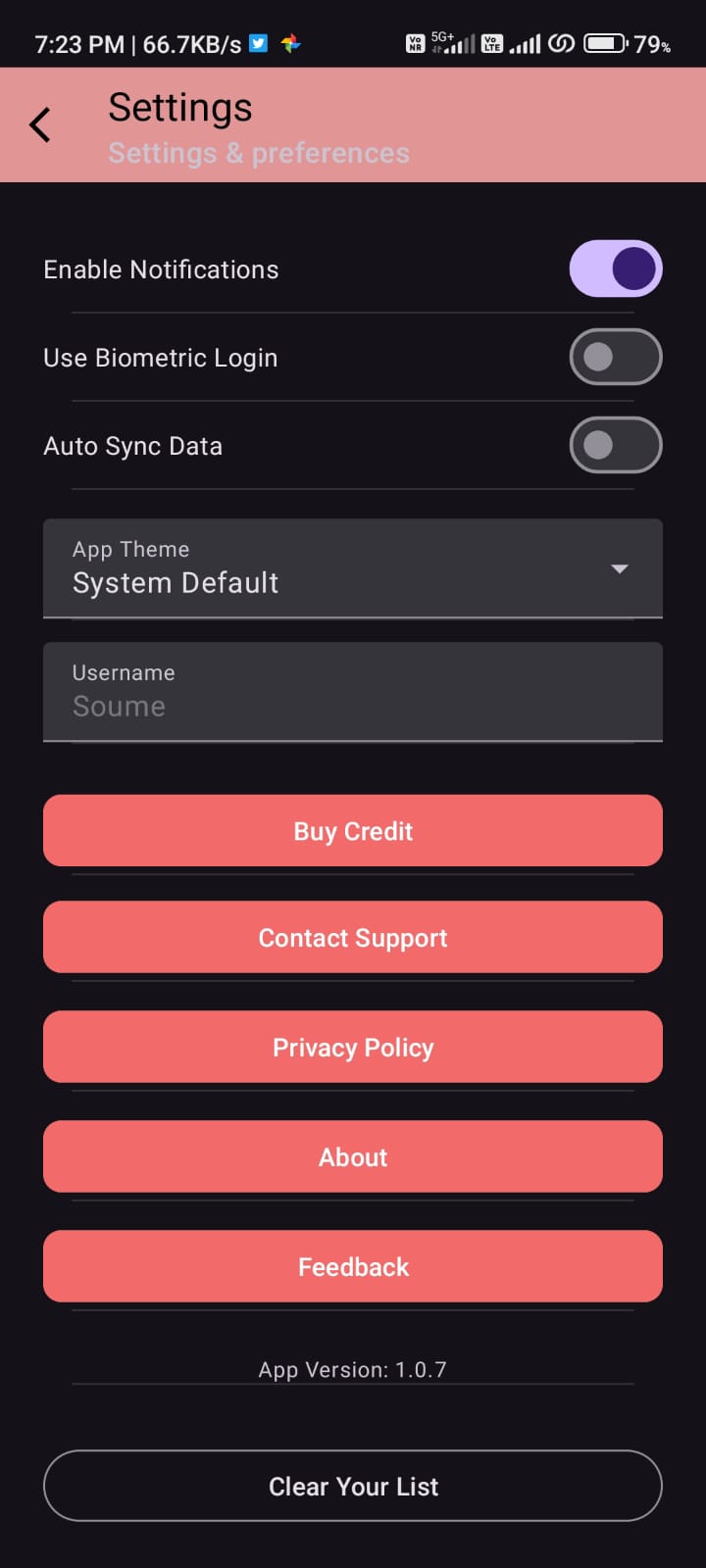Open Contact Support
The height and width of the screenshot is (1568, 706).
click(x=353, y=937)
